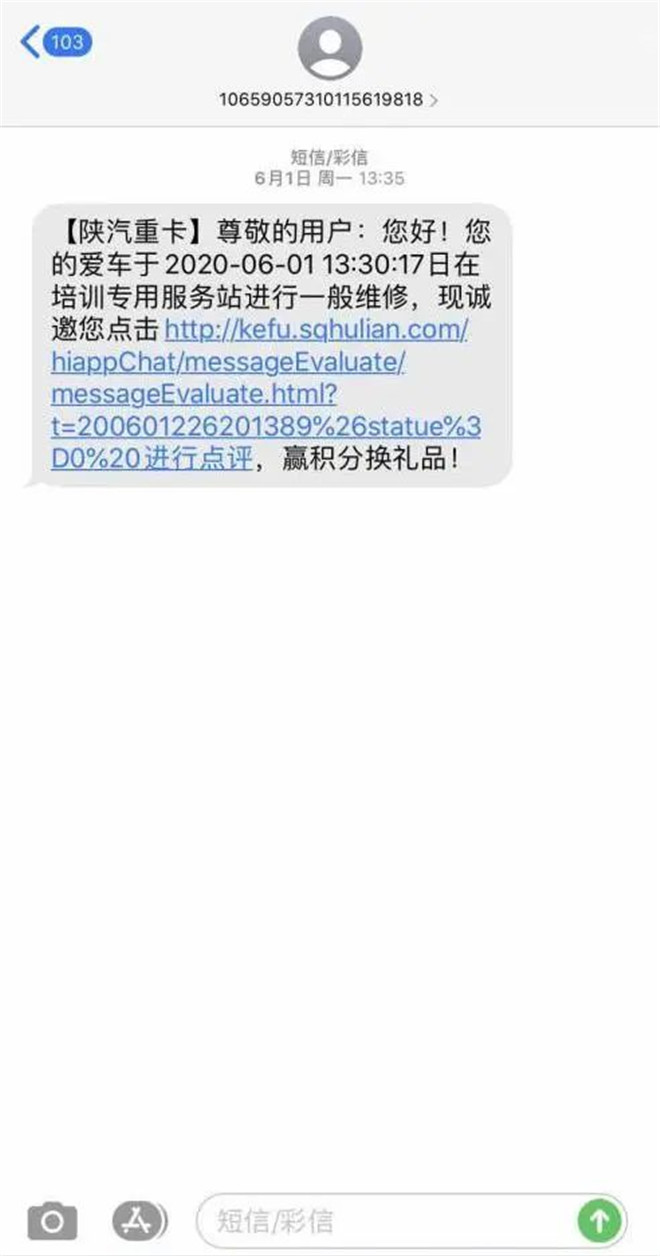This screenshot has width=660, height=1256.
Task: Send the message with the green arrow
Action: (600, 1220)
